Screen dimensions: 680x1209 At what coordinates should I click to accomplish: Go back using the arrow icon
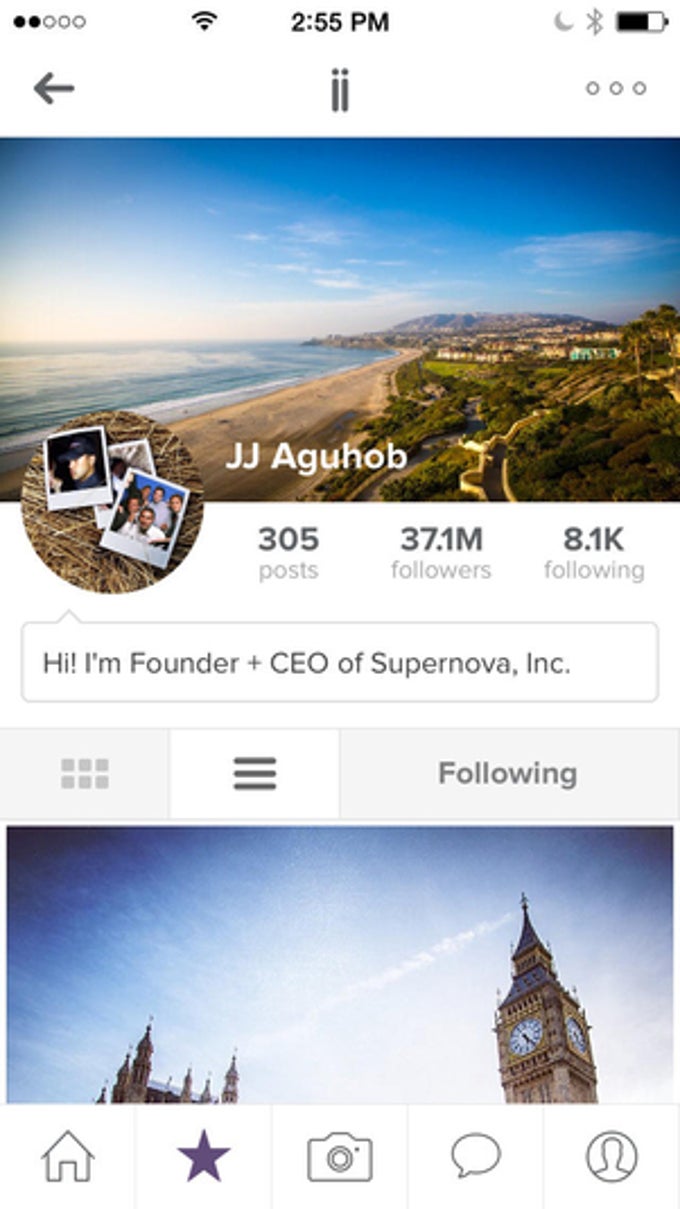tap(54, 88)
